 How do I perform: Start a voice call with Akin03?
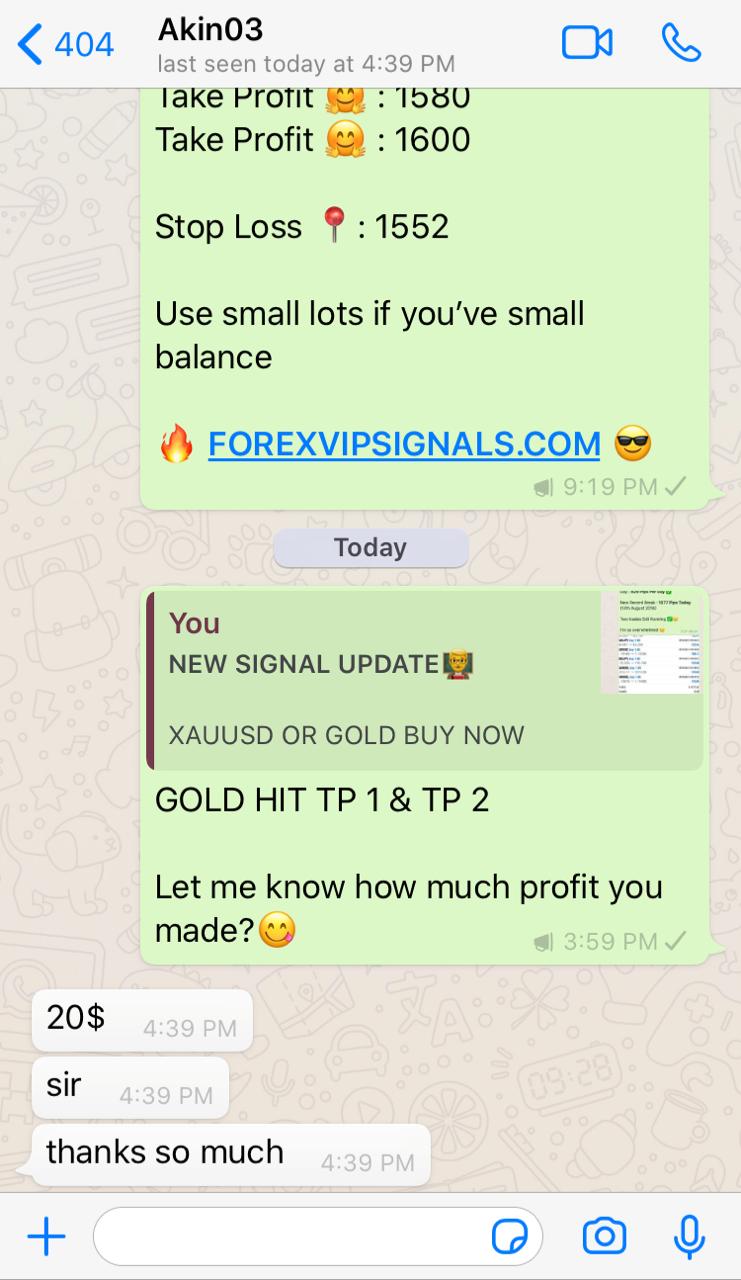(x=681, y=43)
